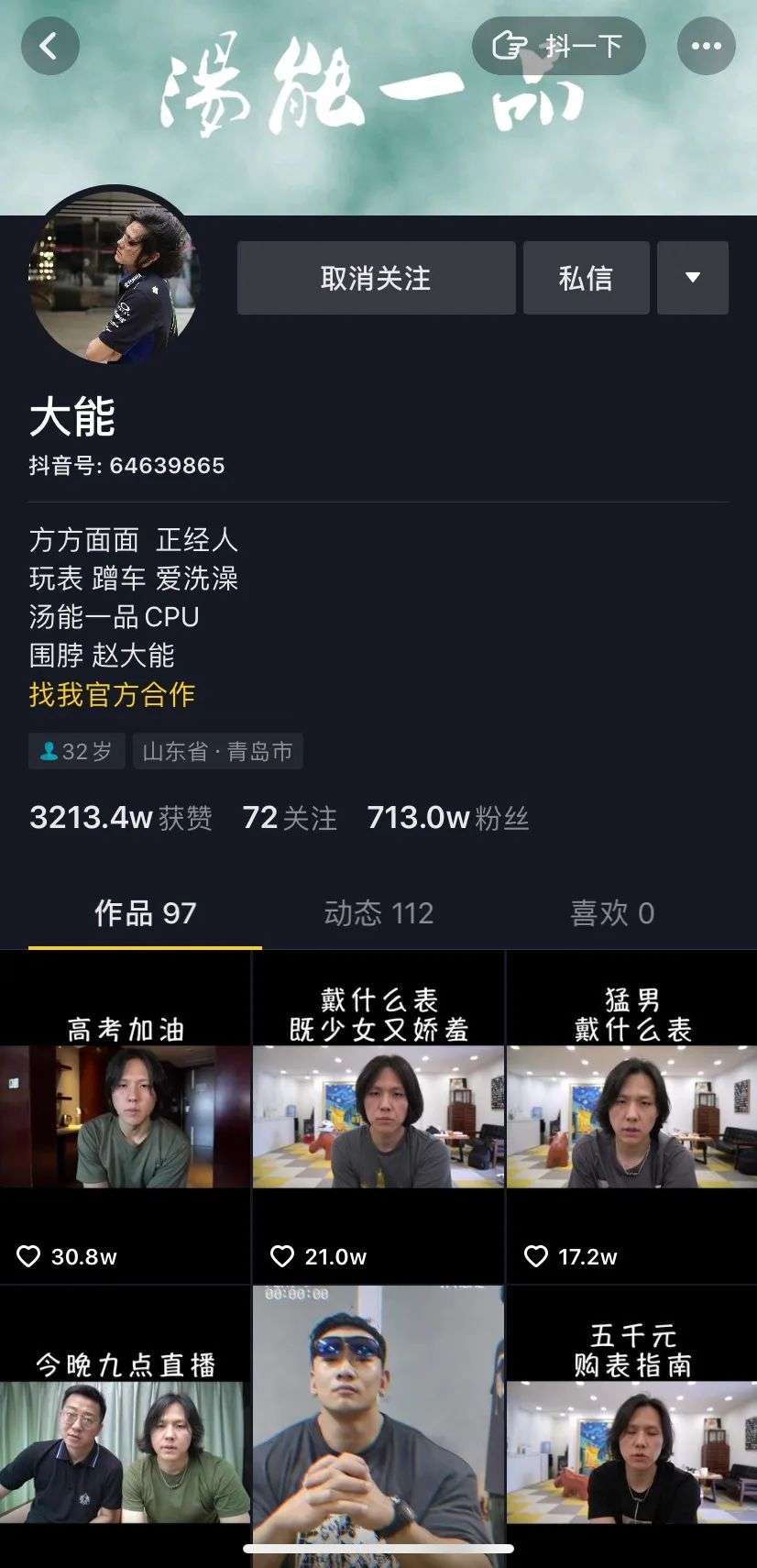View the 713.0w 粉丝 followers list
This screenshot has width=757, height=1568.
click(x=447, y=818)
